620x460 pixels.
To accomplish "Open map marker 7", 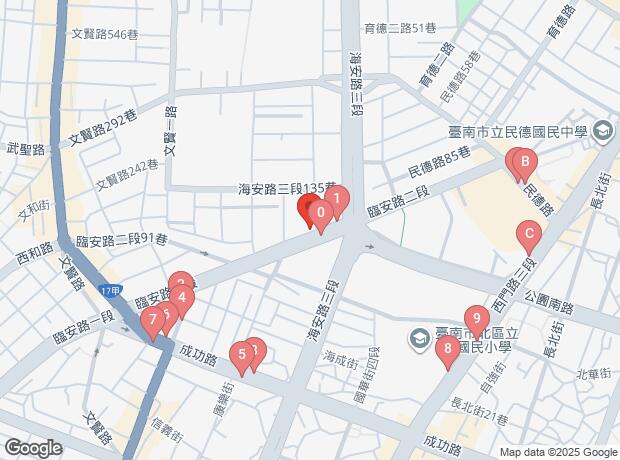I will (x=152, y=322).
